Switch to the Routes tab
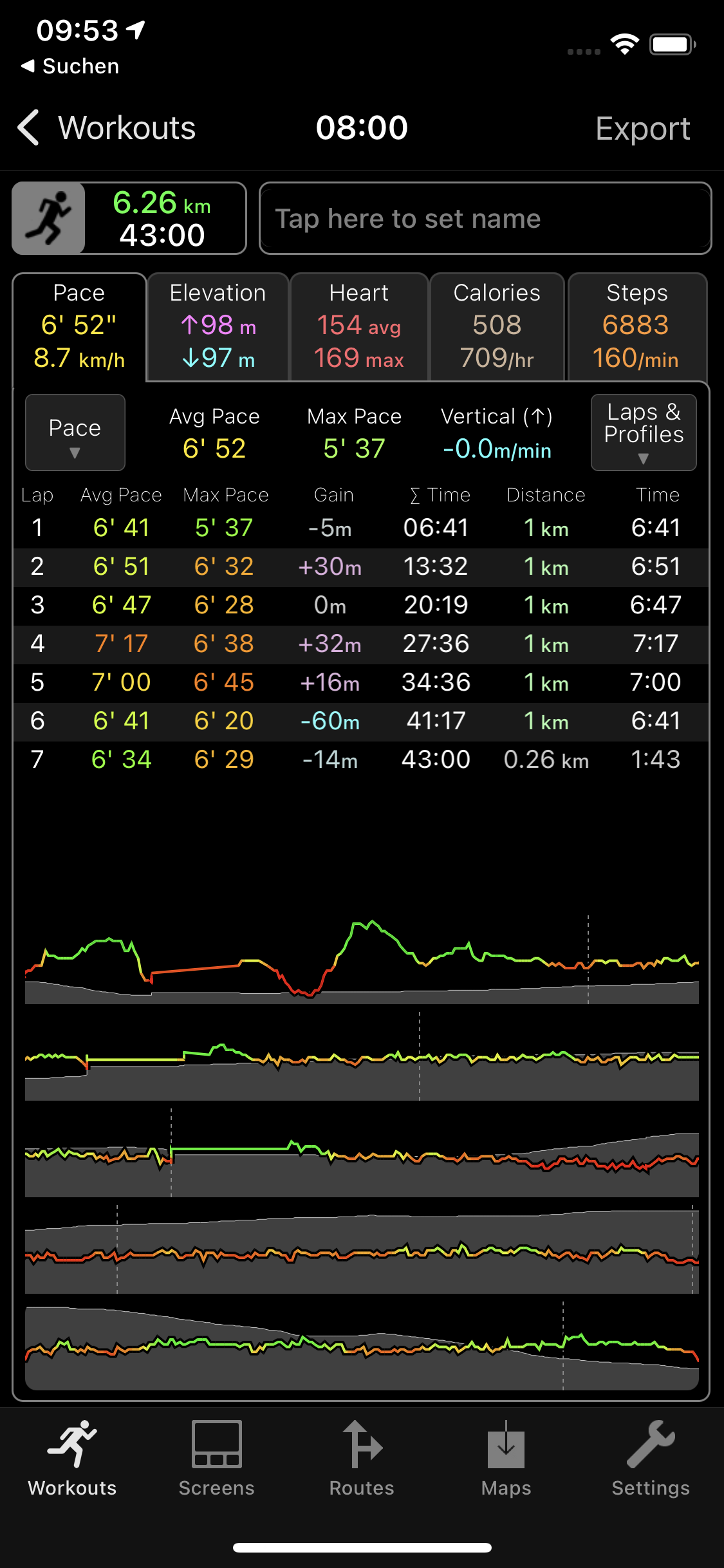This screenshot has height=1568, width=724. [362, 1459]
